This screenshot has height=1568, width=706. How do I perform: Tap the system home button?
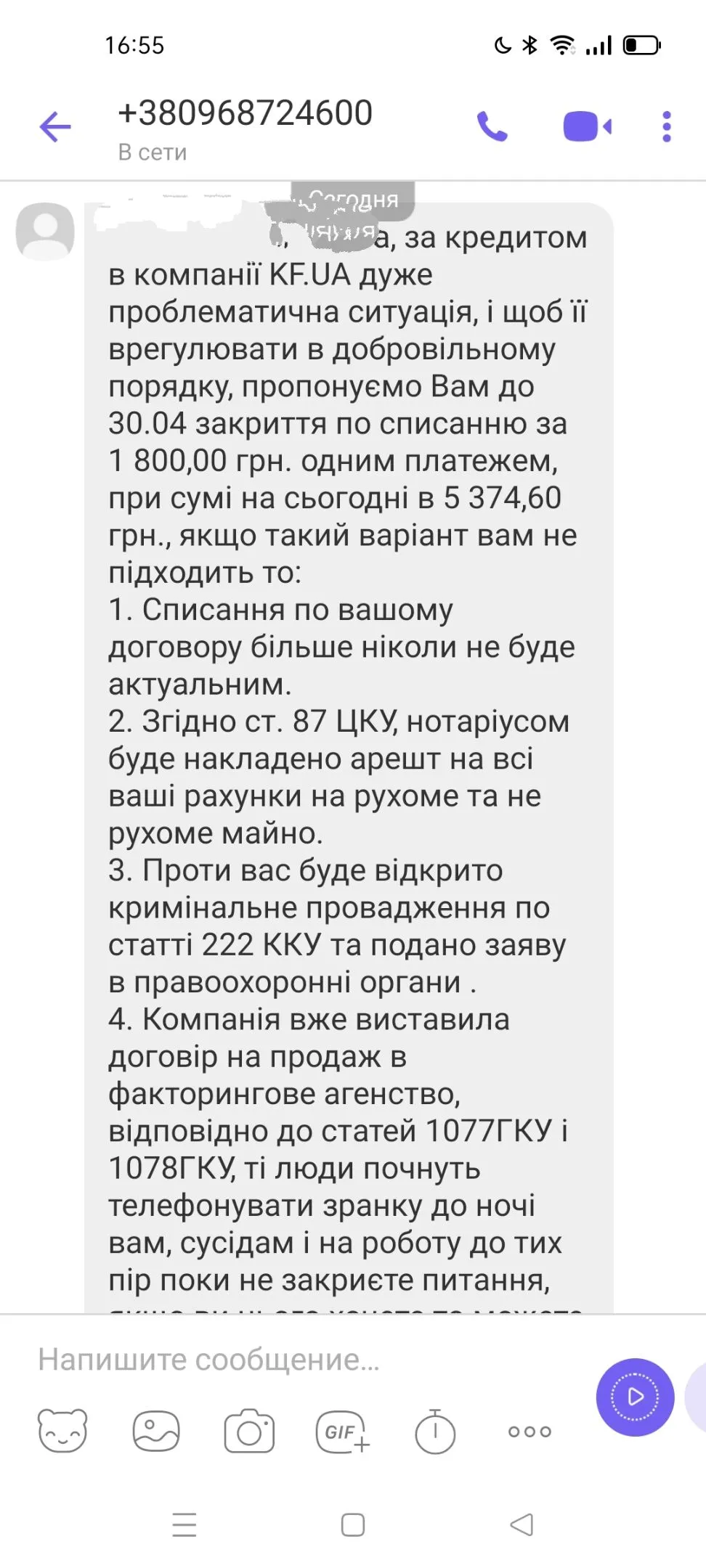click(353, 1524)
